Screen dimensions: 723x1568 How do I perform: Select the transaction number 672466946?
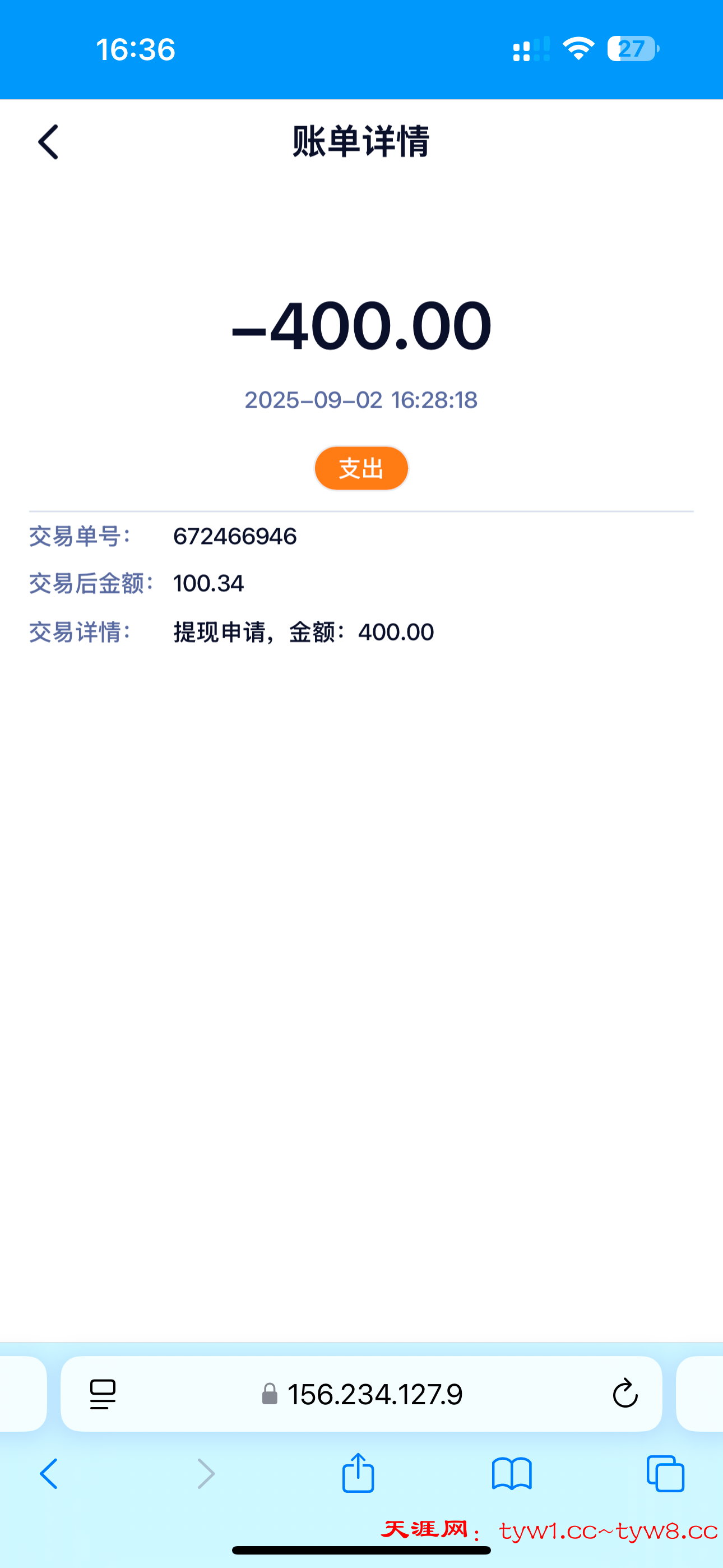click(234, 537)
